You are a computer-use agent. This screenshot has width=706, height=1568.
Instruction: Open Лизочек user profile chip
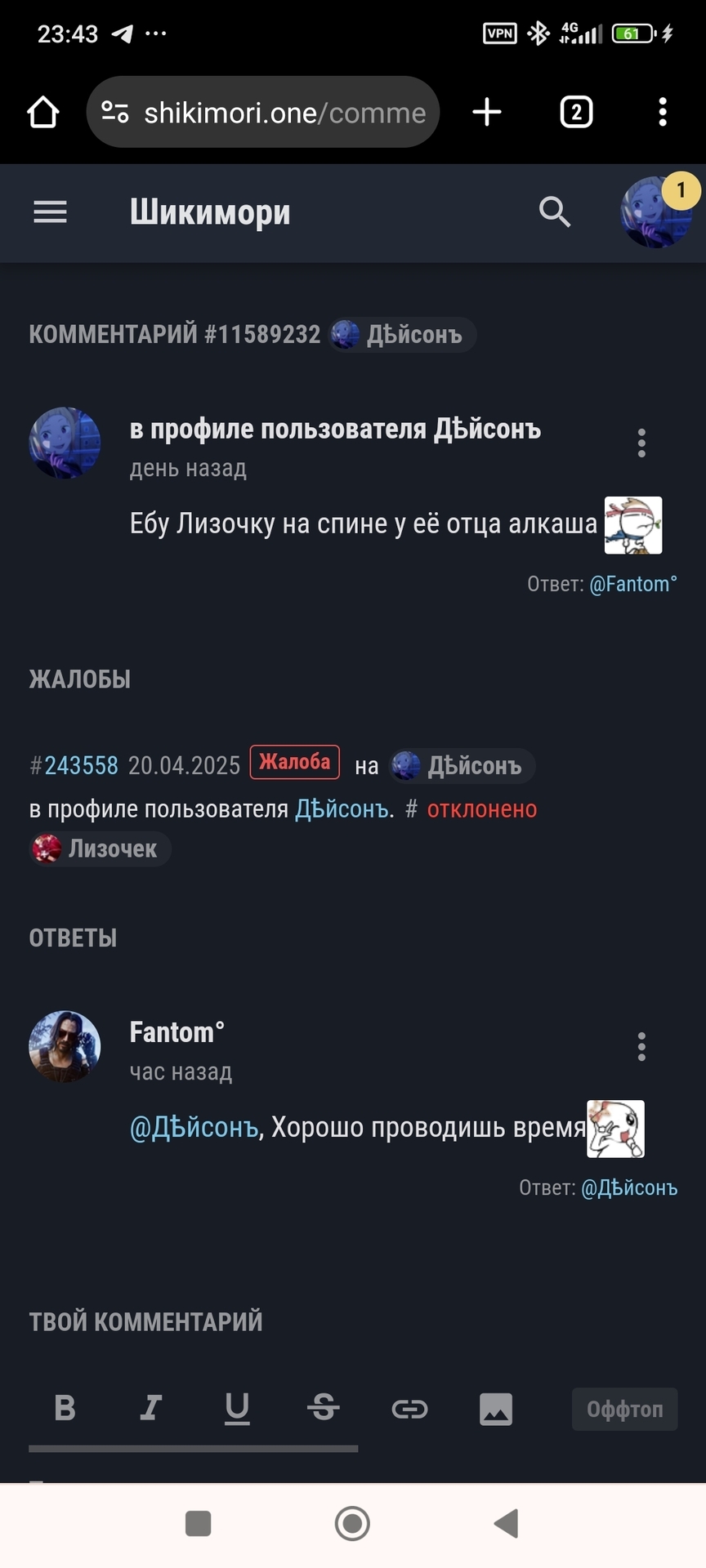(101, 849)
